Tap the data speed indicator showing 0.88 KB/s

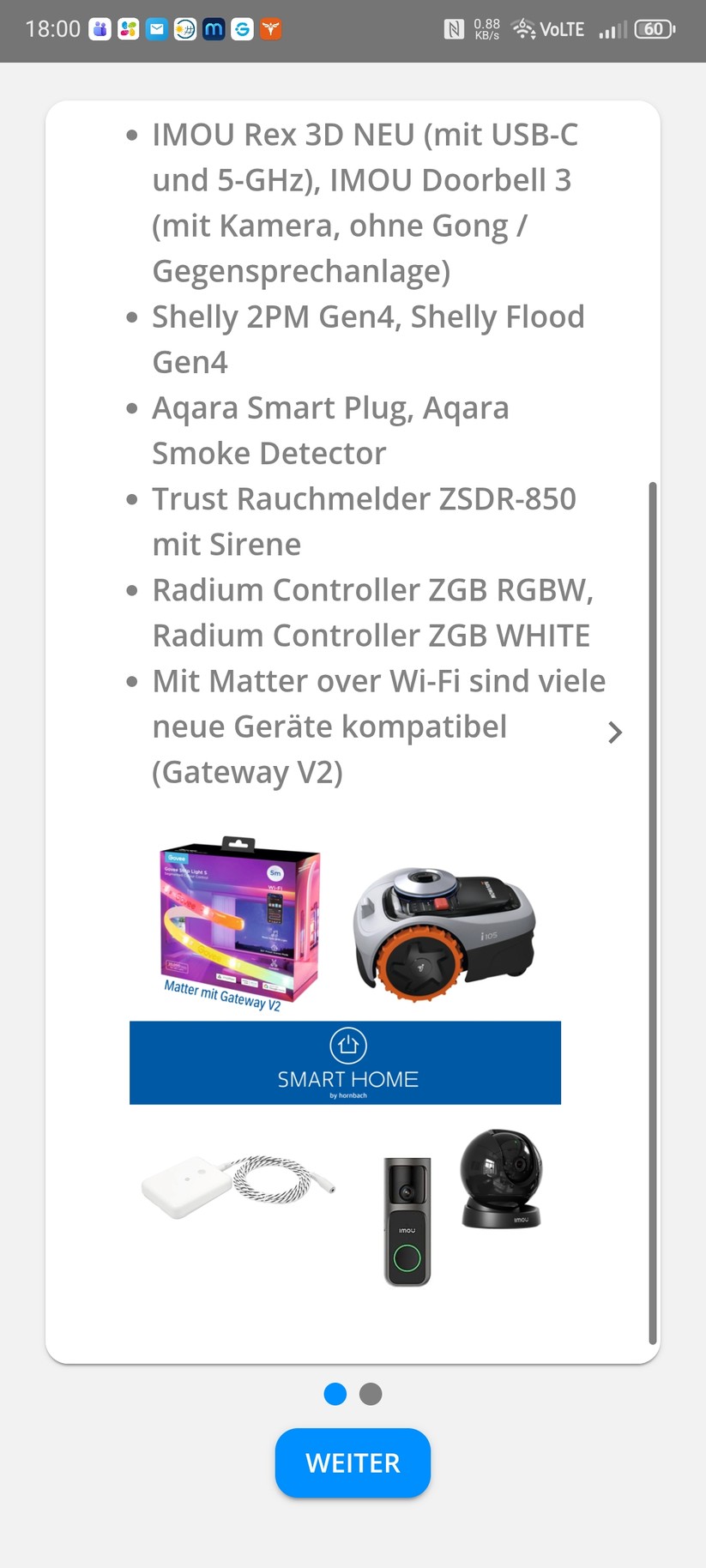486,28
